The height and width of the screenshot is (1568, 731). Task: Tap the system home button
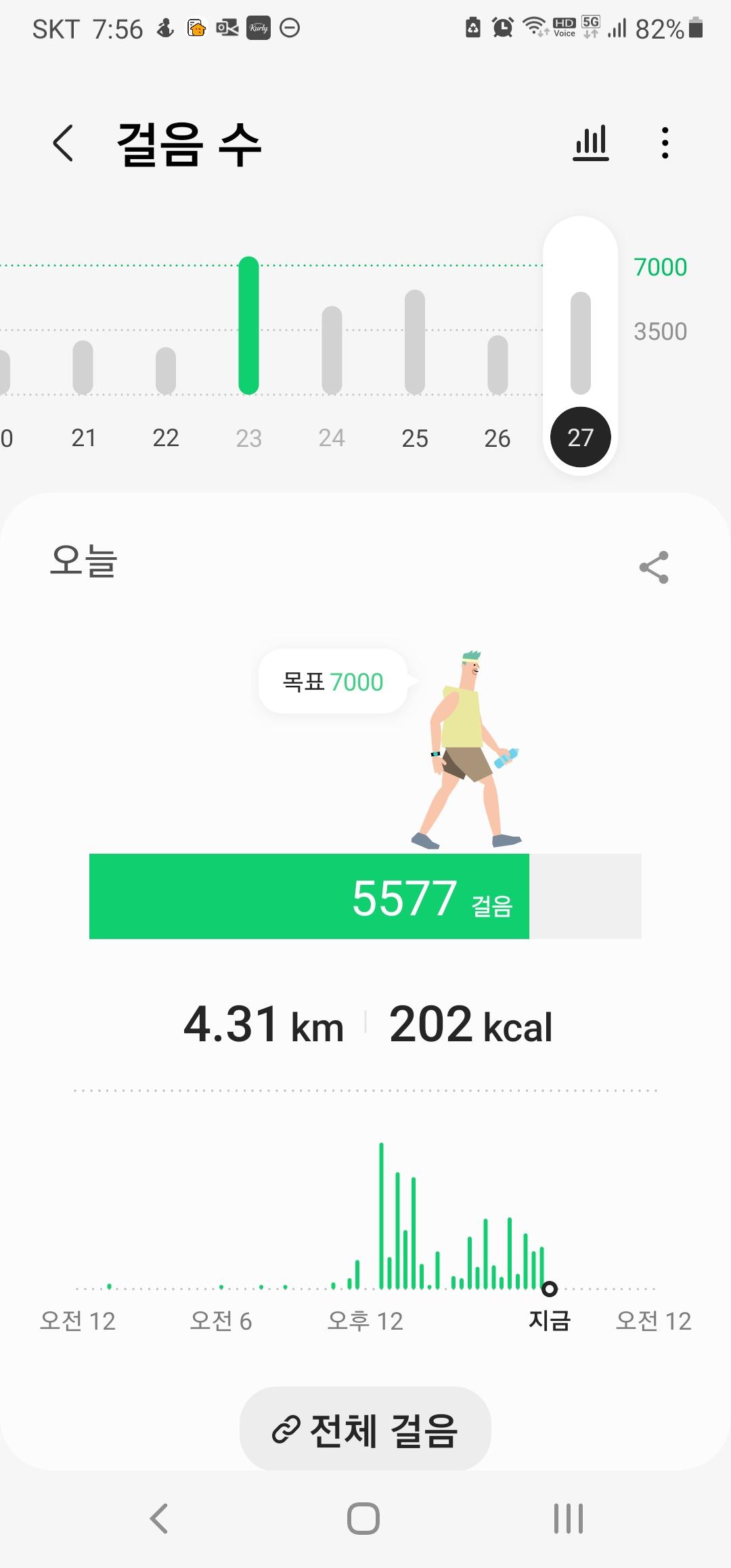pyautogui.click(x=363, y=1518)
